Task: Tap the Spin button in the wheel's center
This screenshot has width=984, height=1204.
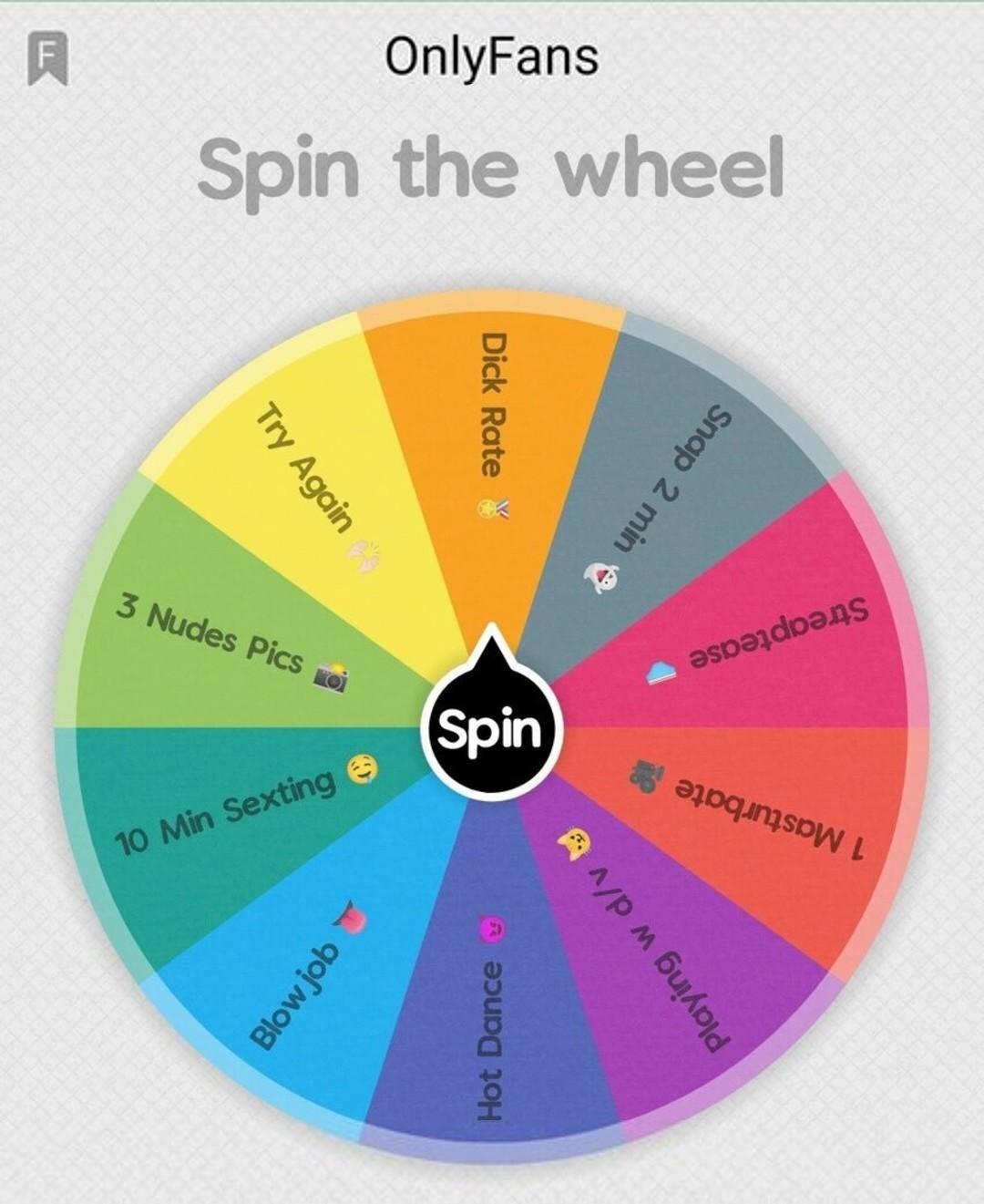Action: pos(491,729)
